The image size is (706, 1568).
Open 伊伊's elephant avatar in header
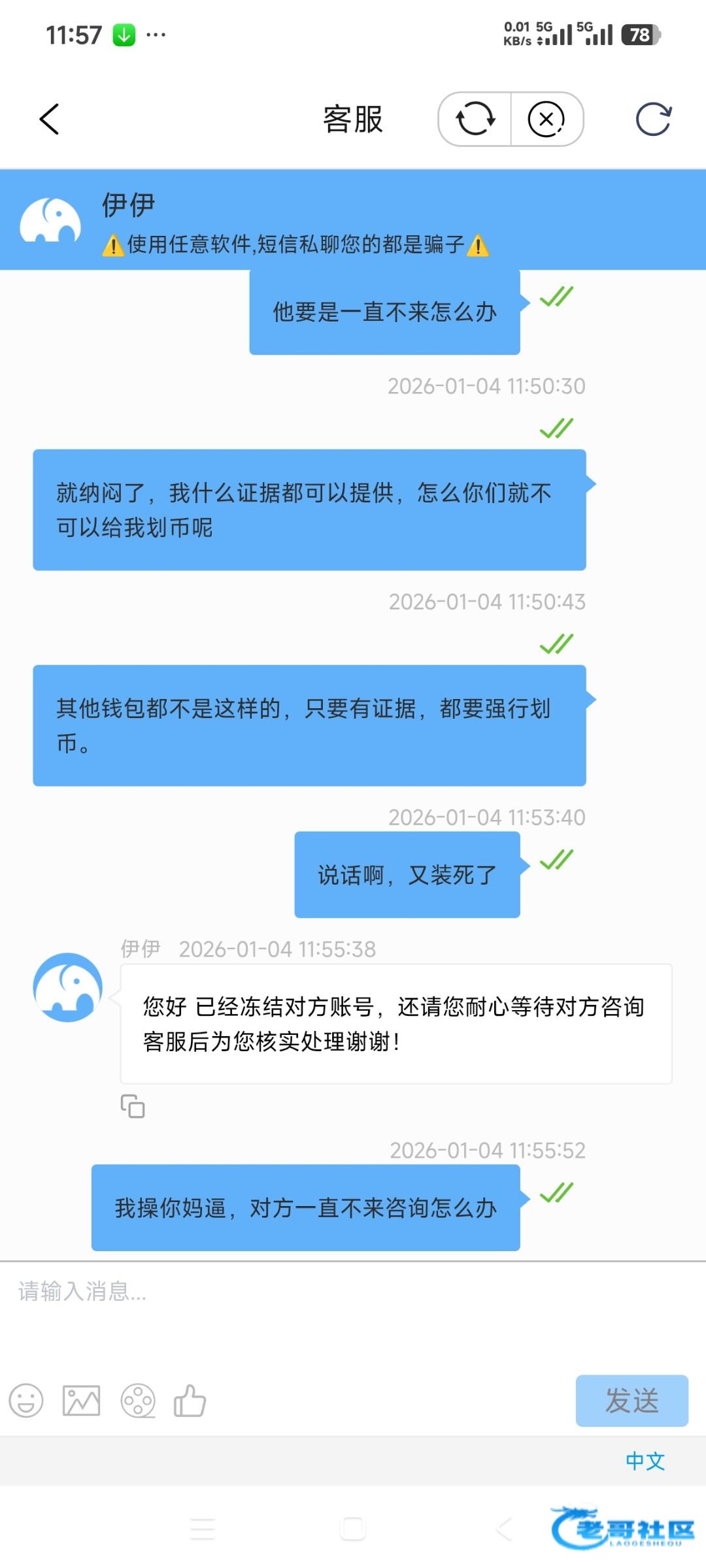click(50, 220)
